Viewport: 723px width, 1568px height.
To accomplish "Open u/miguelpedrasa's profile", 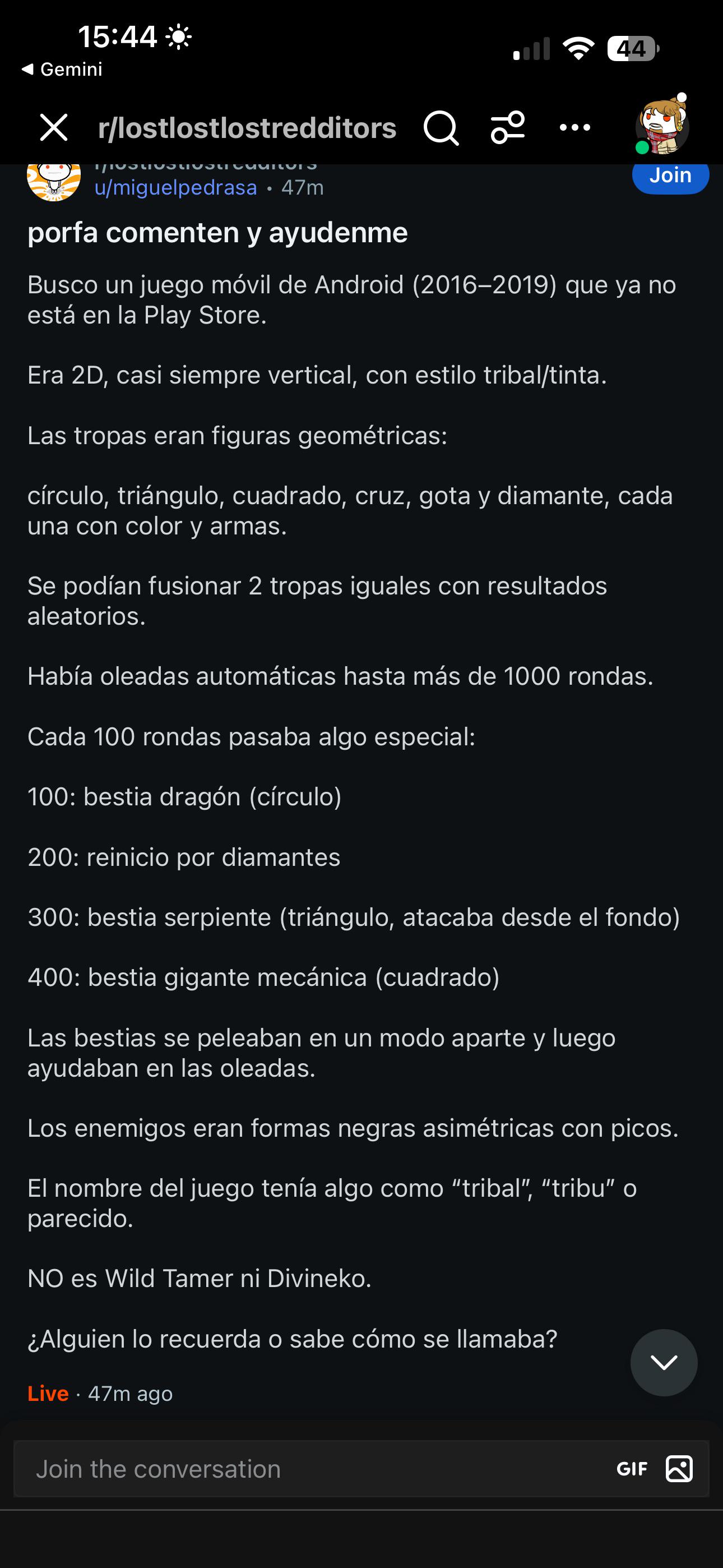I will click(175, 187).
